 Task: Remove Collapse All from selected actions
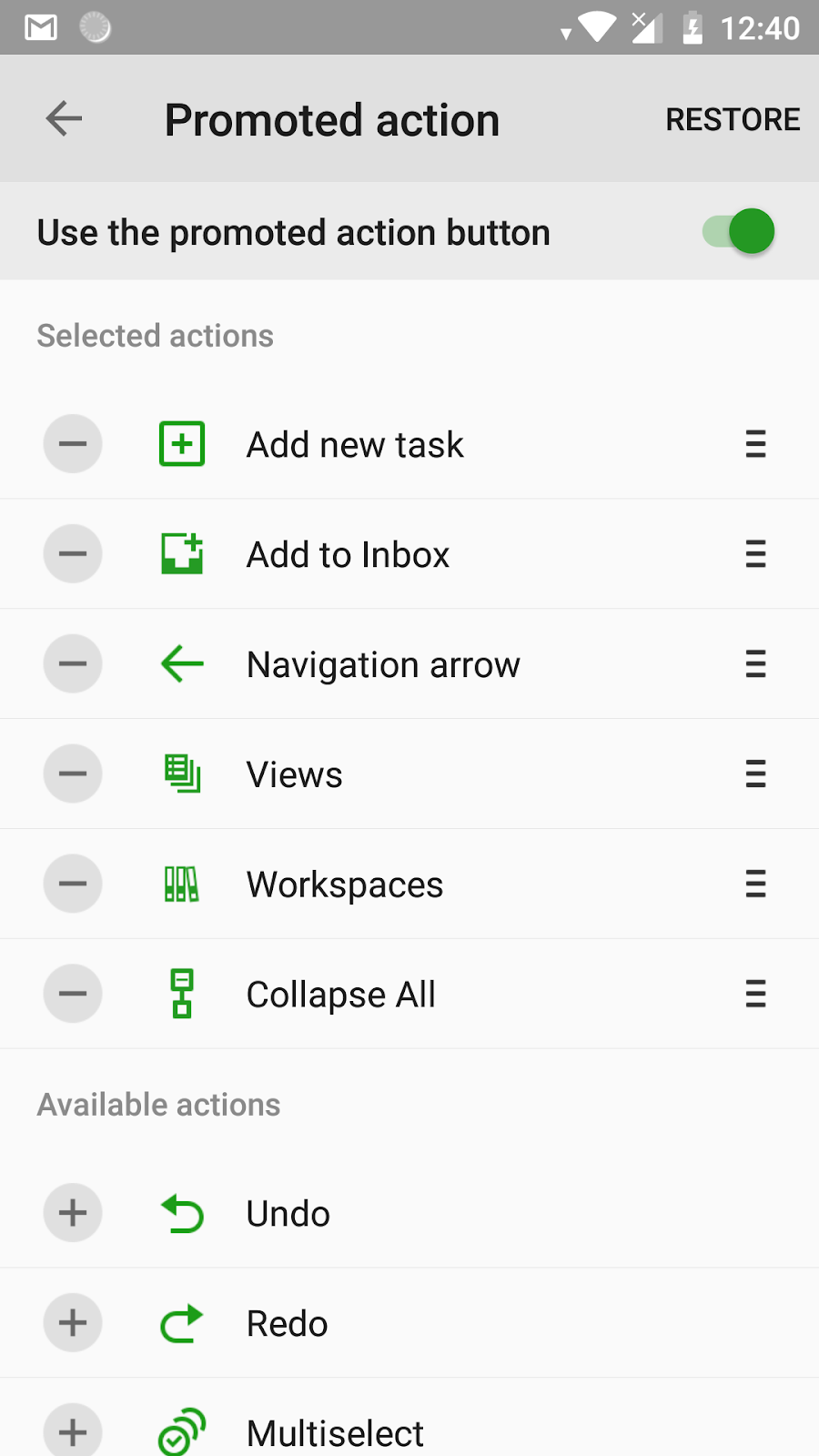[73, 994]
